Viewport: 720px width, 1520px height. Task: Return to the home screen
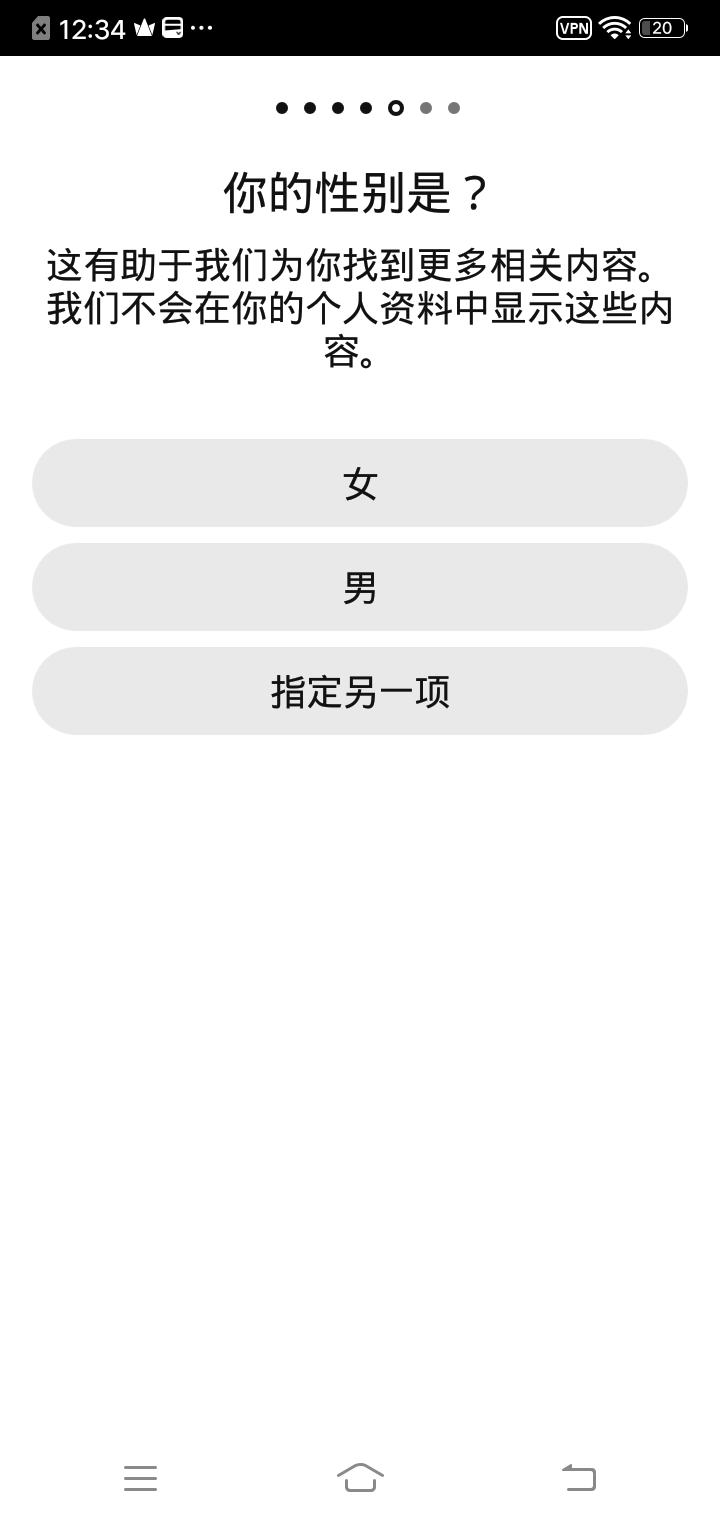click(x=360, y=1477)
